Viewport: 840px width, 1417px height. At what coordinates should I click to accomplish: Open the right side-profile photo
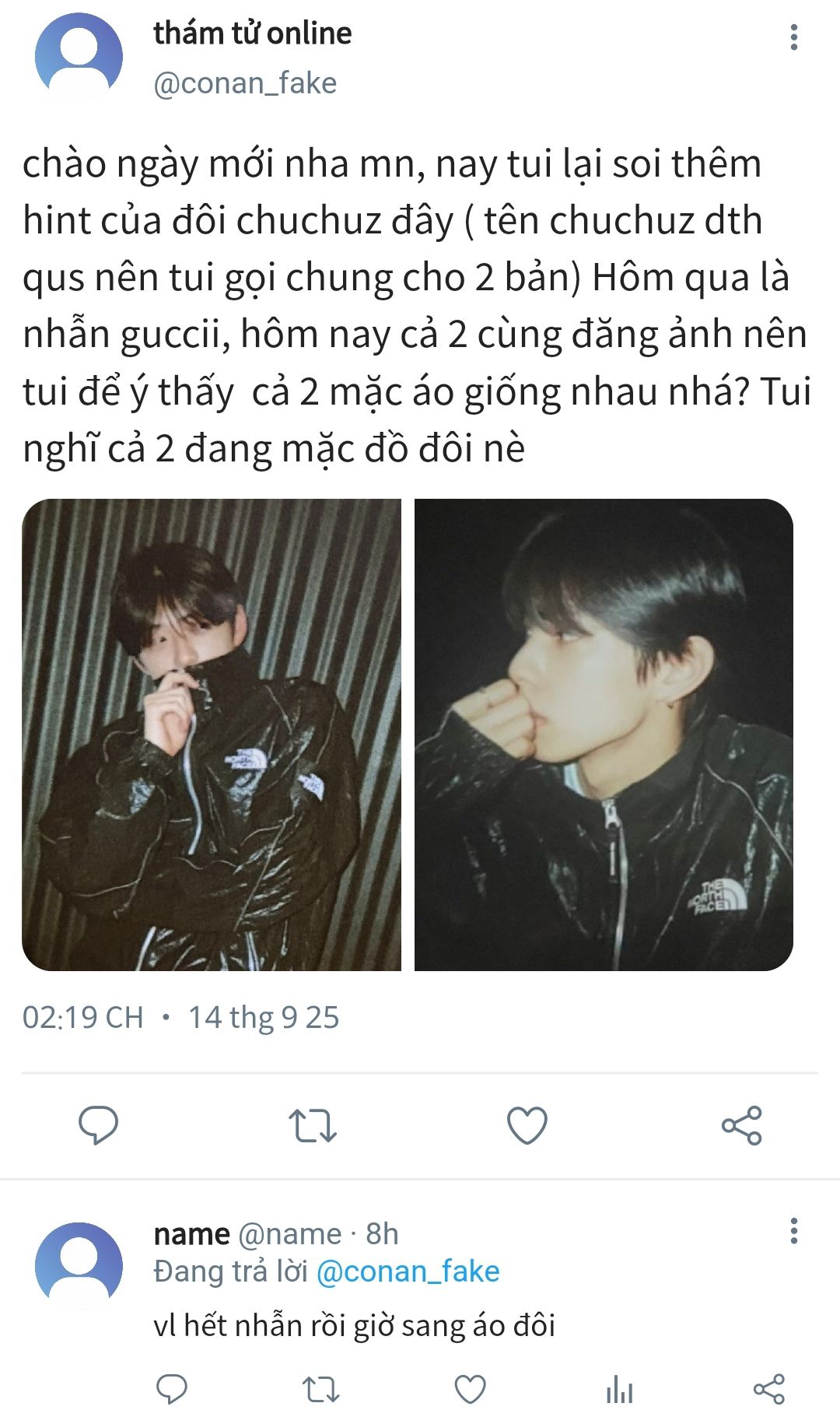coord(604,735)
